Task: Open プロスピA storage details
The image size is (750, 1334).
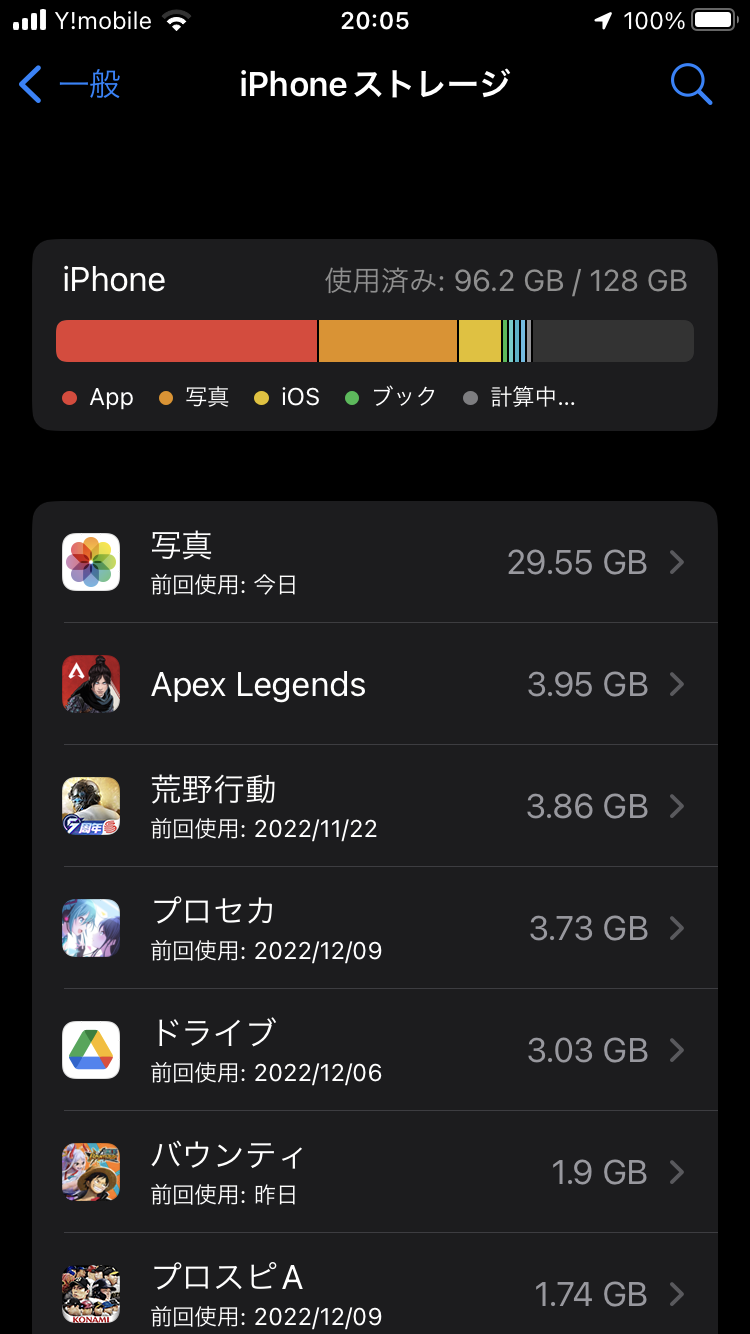Action: point(375,1290)
